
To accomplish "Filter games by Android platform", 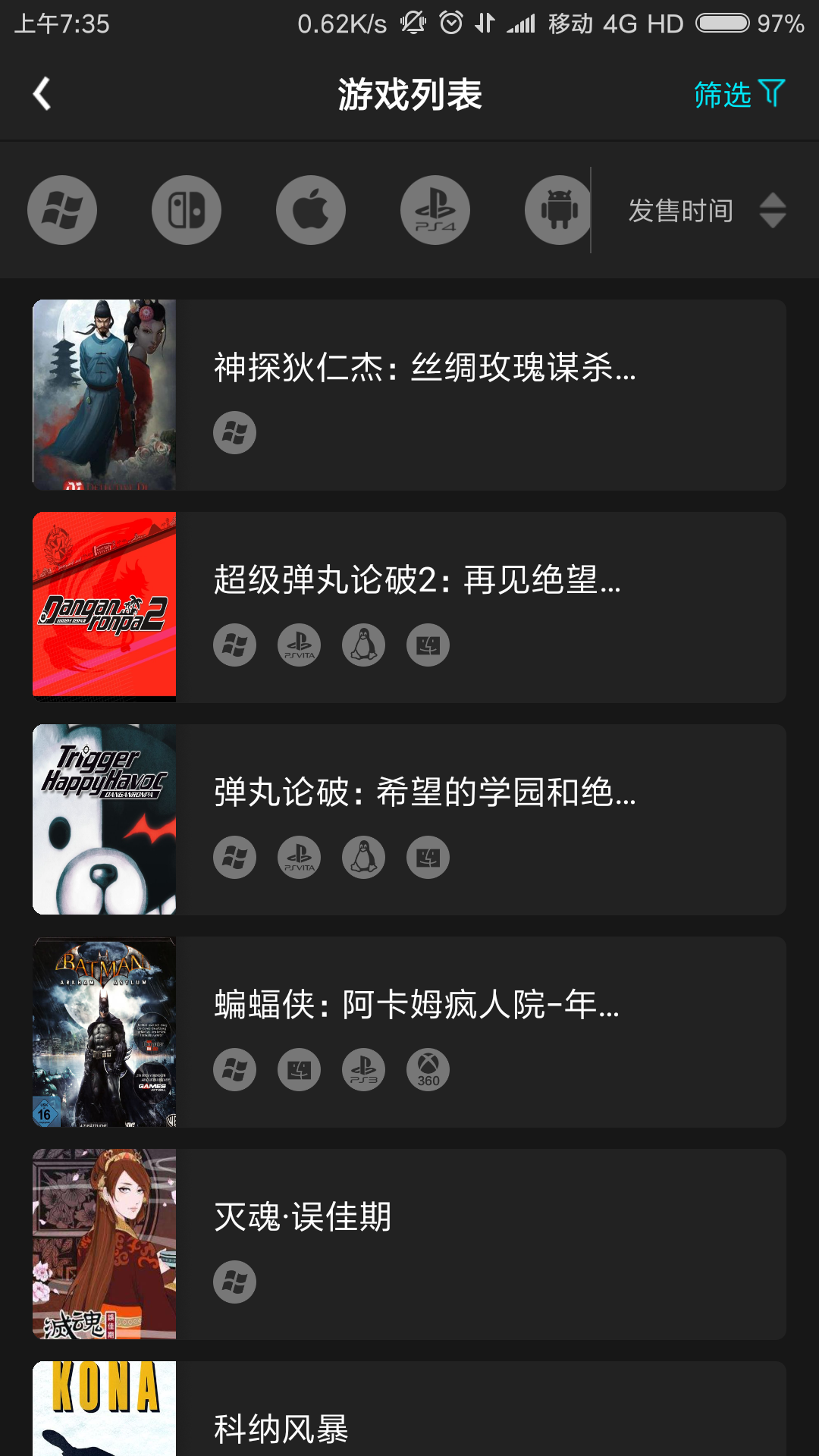I will (x=558, y=210).
